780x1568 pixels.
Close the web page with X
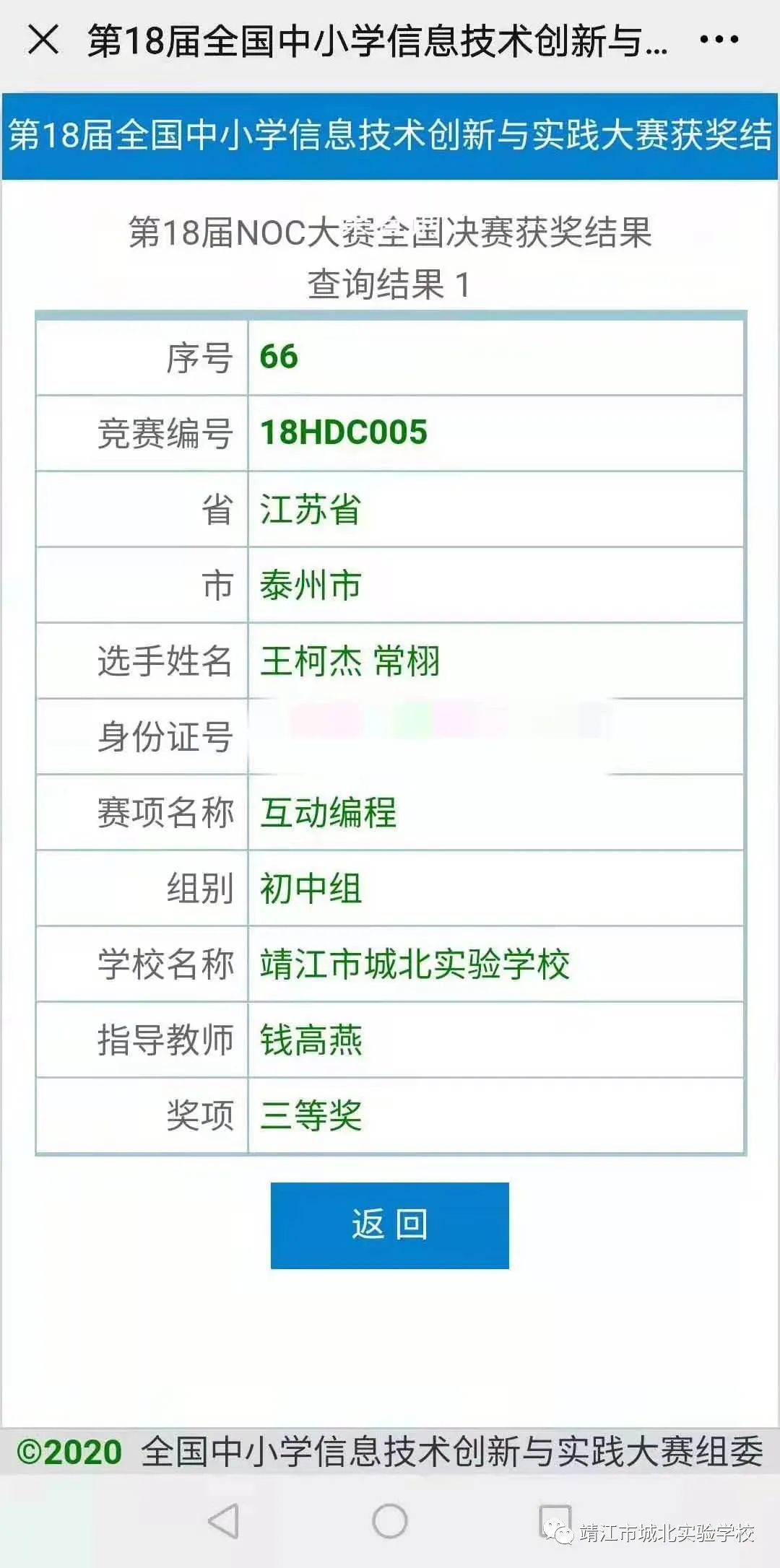43,40
